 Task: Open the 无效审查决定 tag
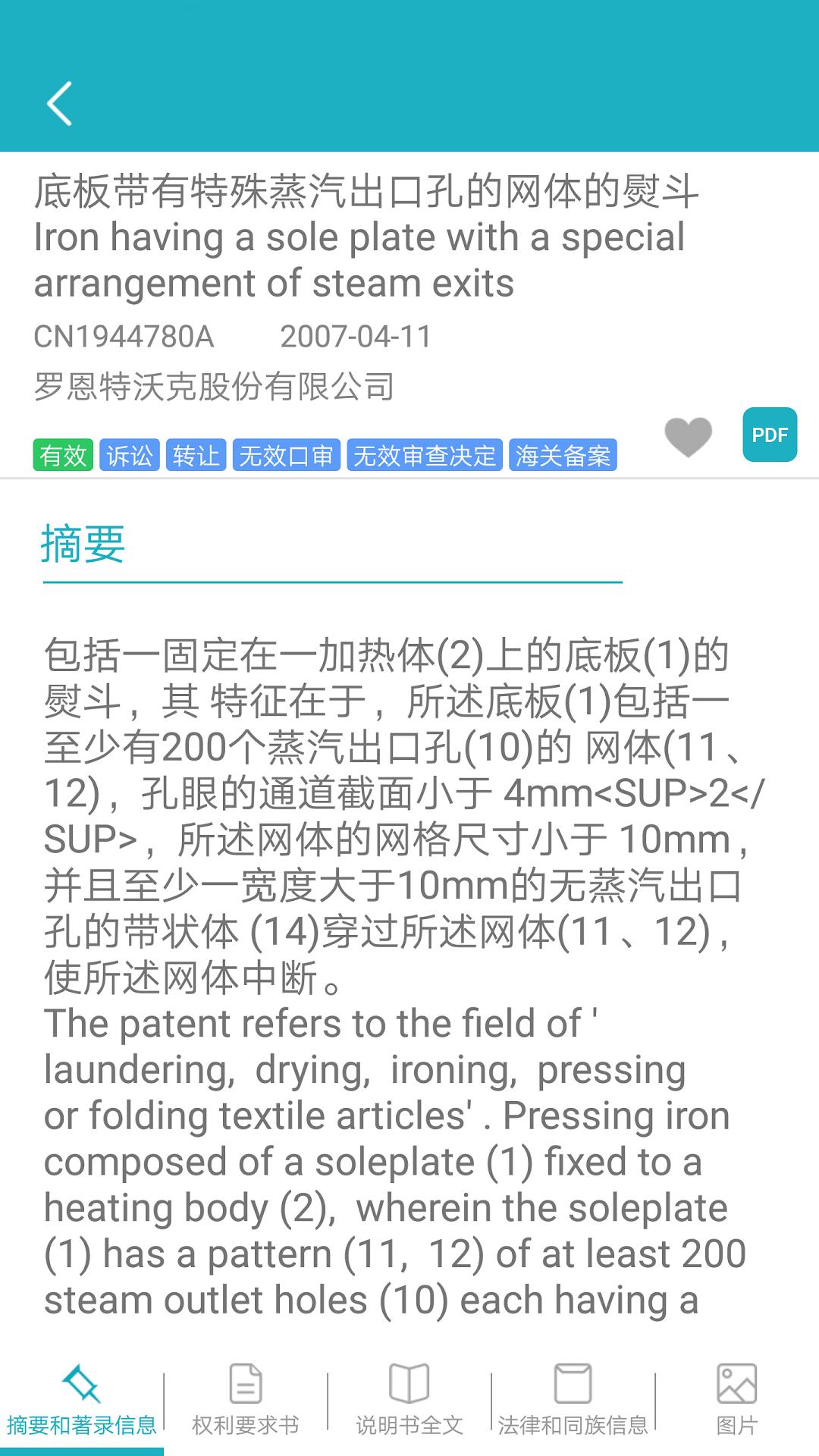[x=423, y=456]
